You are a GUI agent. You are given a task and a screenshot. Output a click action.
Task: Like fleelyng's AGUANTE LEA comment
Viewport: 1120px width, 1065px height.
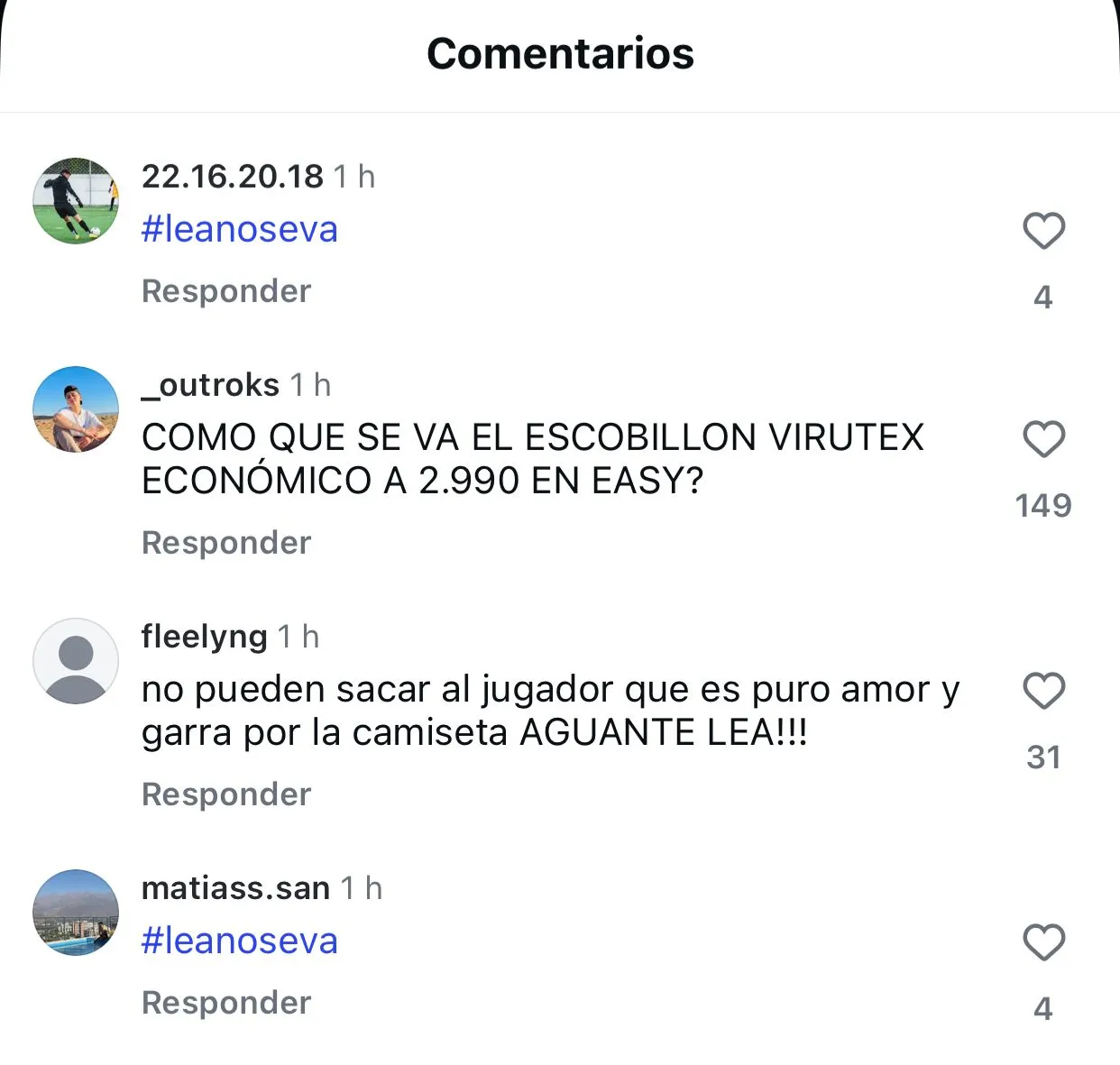1043,691
